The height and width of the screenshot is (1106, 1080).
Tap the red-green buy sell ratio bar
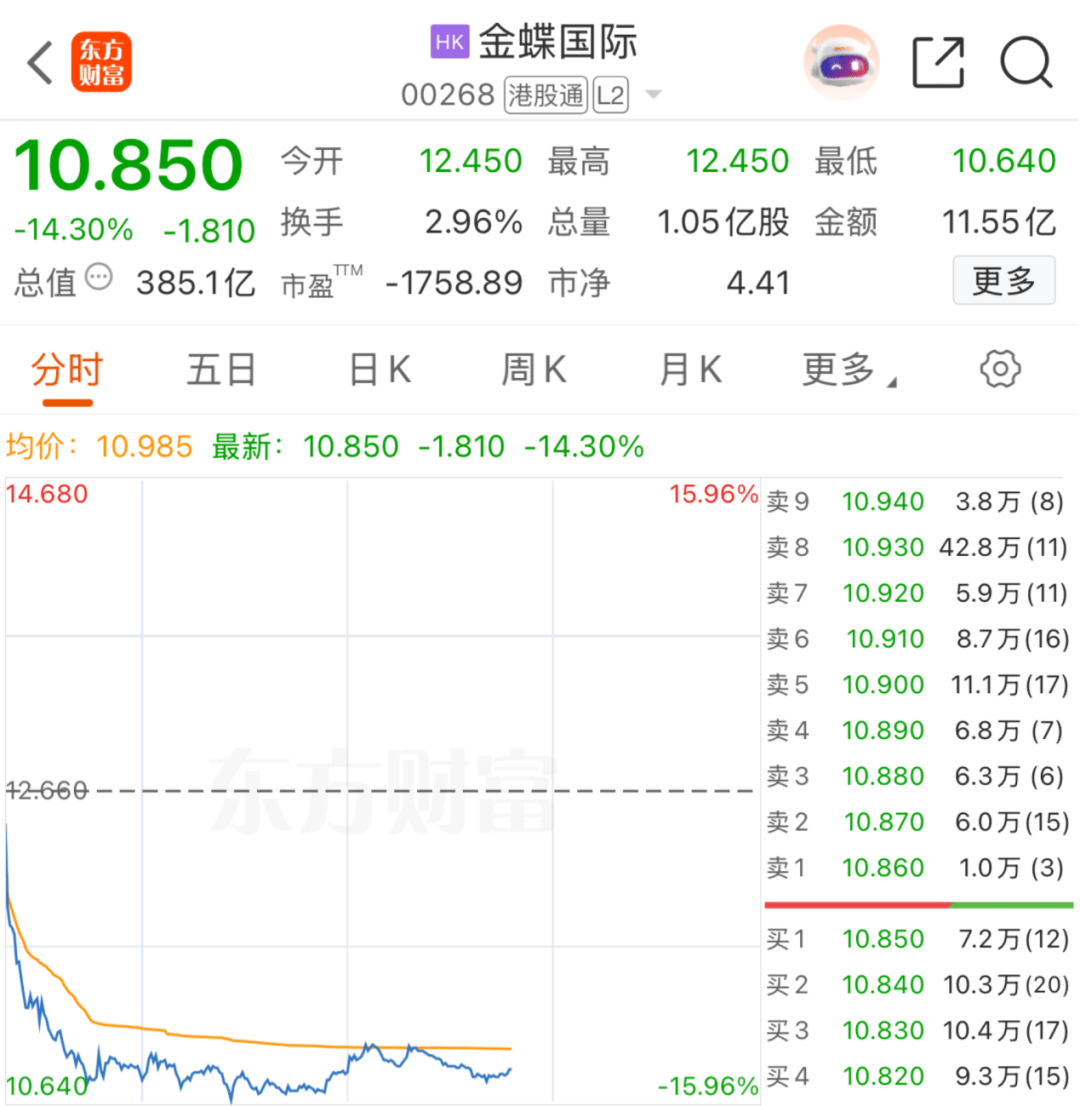917,903
